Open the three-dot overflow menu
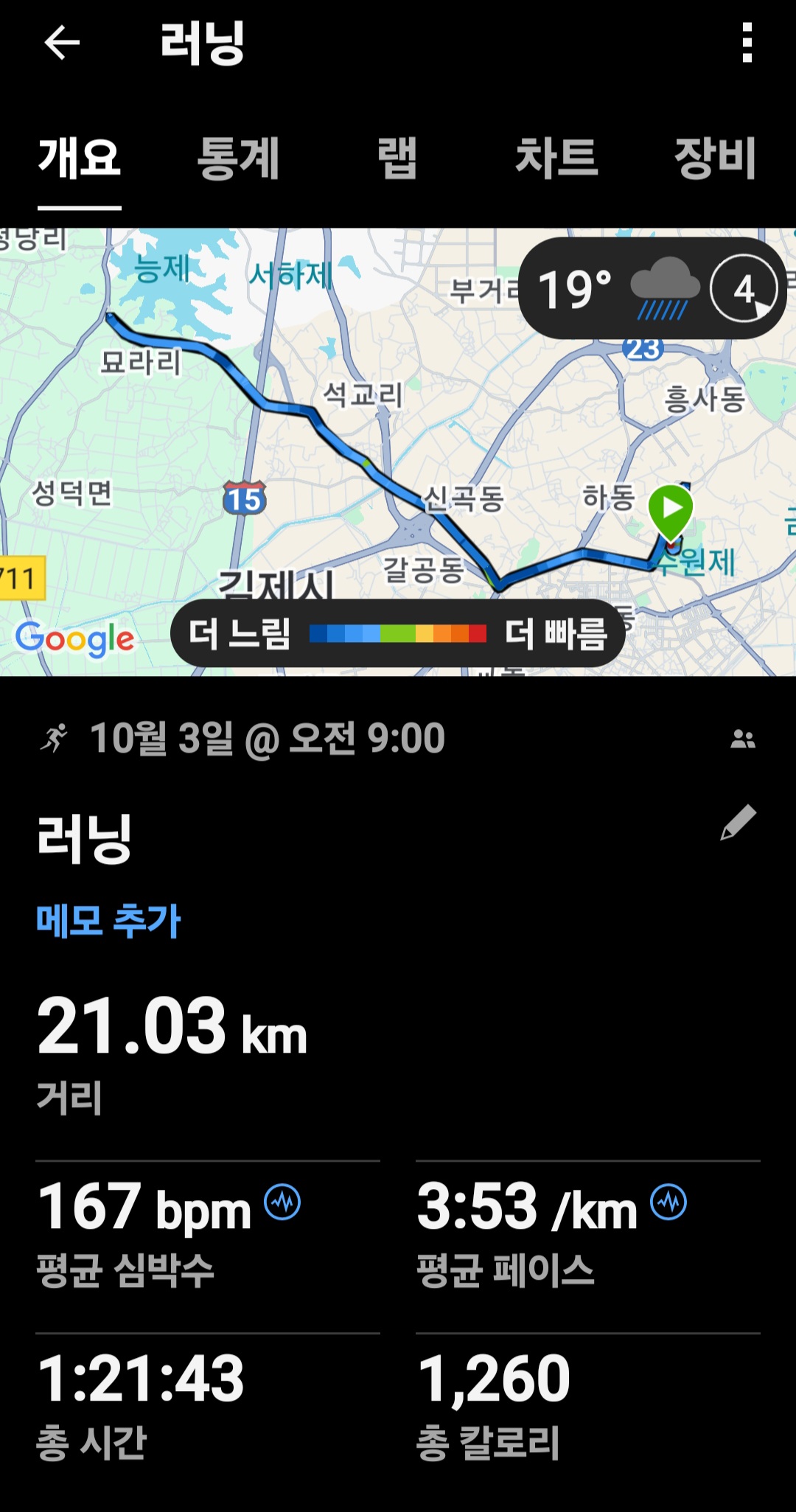 [747, 43]
